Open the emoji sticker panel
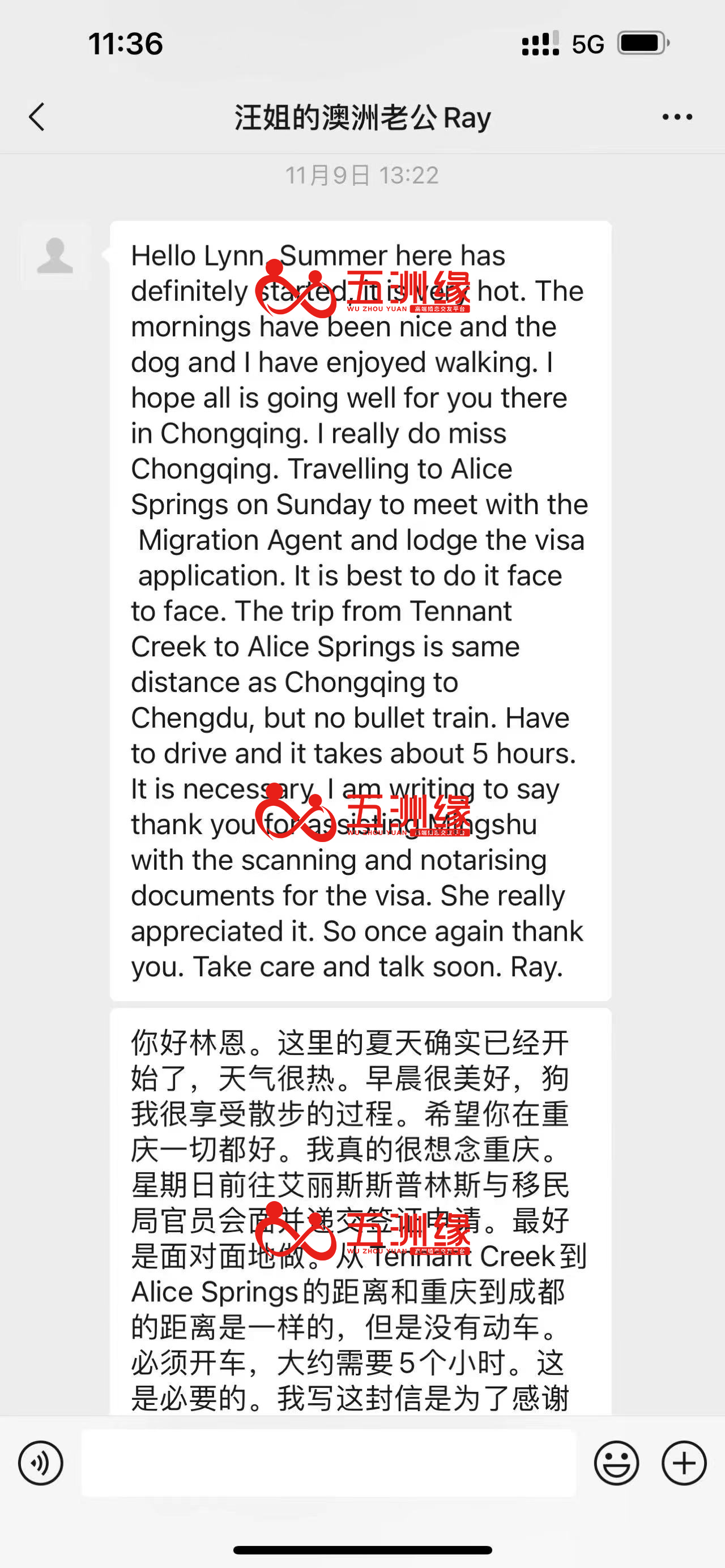Image resolution: width=725 pixels, height=1568 pixels. [616, 1463]
